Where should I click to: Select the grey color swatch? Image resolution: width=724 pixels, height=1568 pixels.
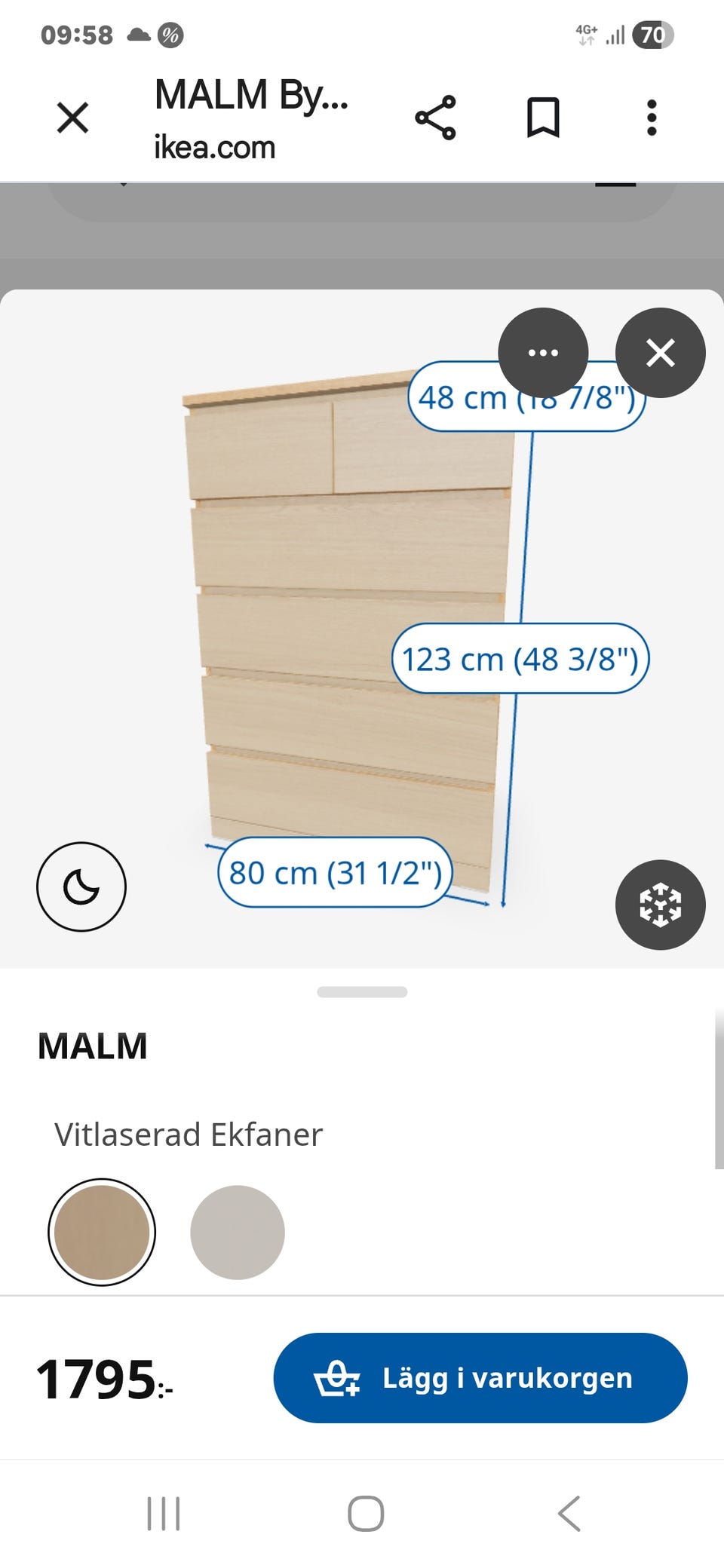tap(238, 1233)
